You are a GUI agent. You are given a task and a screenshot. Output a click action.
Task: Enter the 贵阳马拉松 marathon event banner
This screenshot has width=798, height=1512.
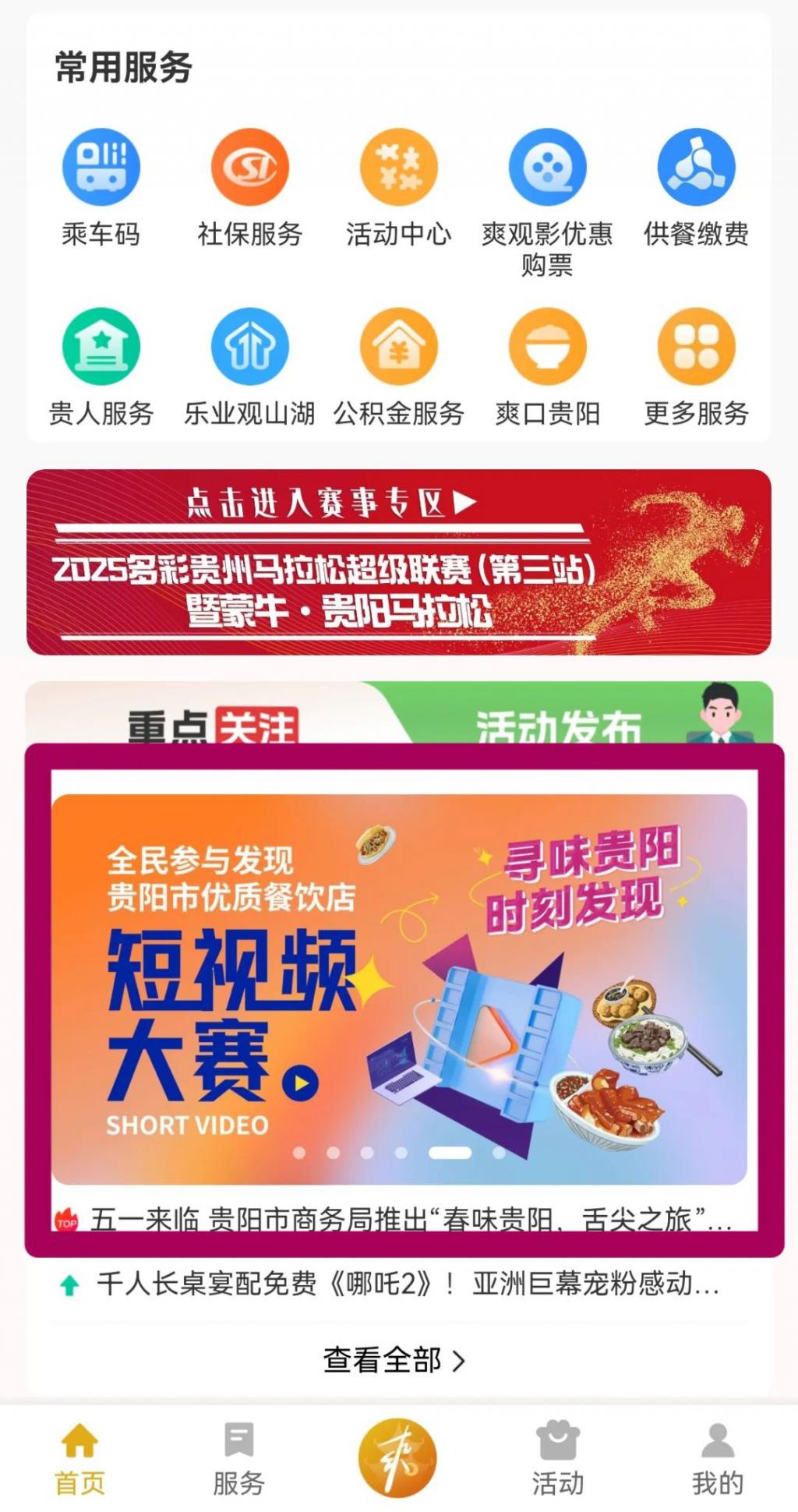(398, 562)
